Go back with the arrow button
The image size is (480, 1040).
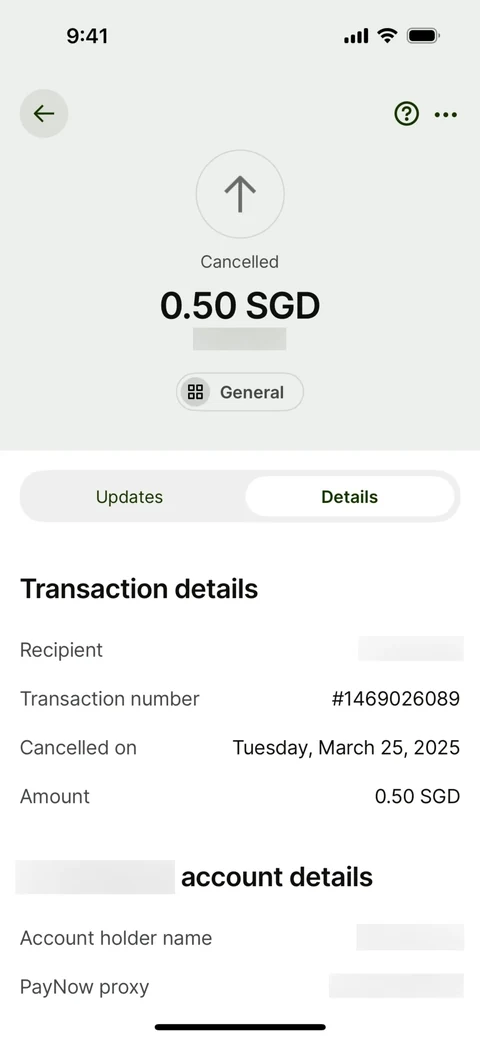44,113
